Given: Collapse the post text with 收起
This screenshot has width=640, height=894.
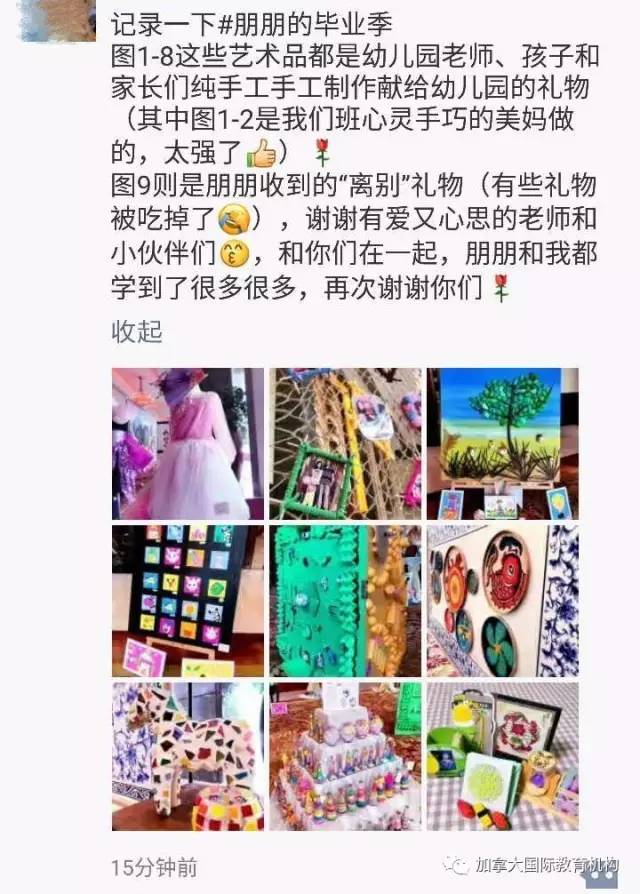Looking at the screenshot, I should point(137,331).
